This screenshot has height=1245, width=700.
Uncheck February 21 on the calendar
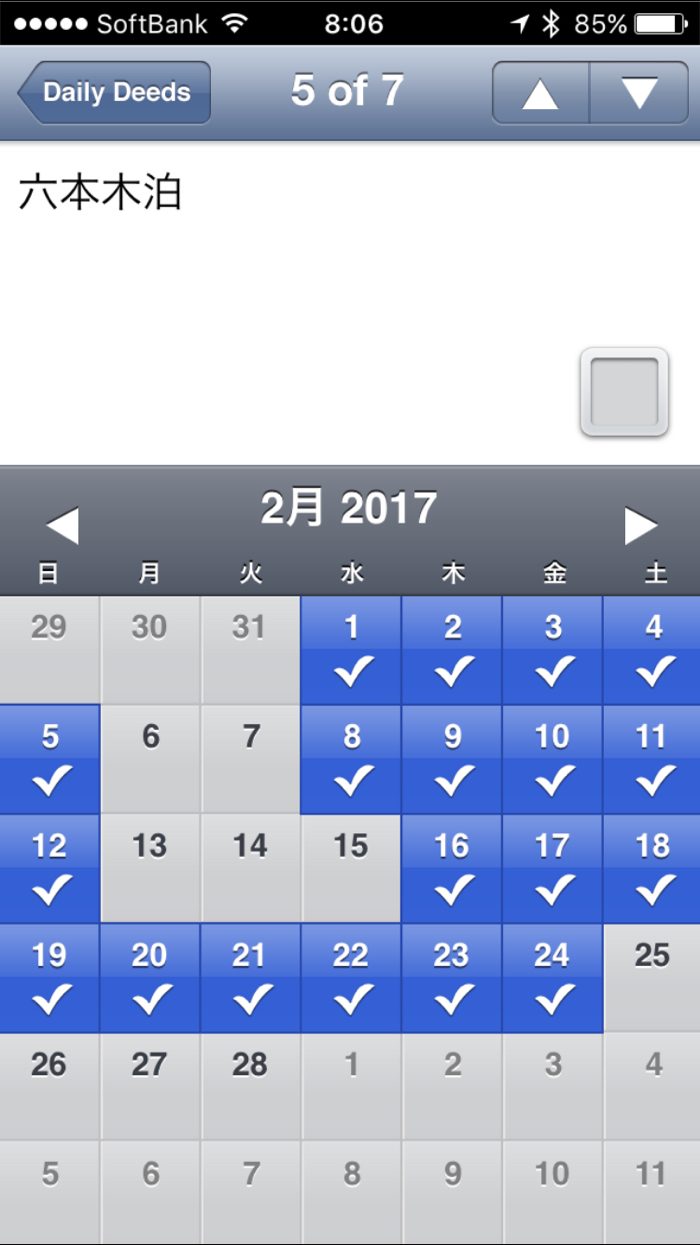tap(251, 978)
